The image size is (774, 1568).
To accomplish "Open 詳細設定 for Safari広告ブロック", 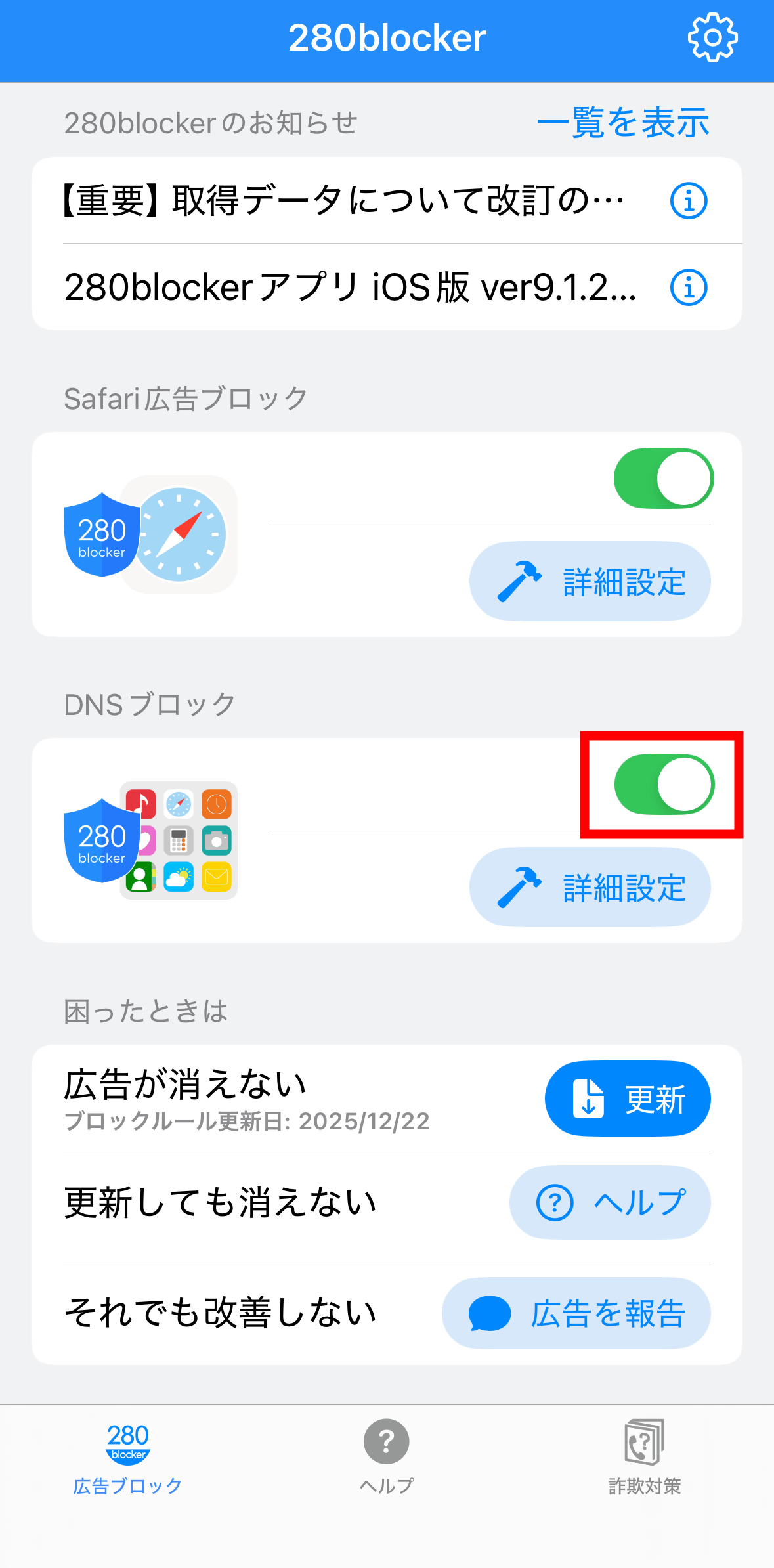I will [590, 581].
